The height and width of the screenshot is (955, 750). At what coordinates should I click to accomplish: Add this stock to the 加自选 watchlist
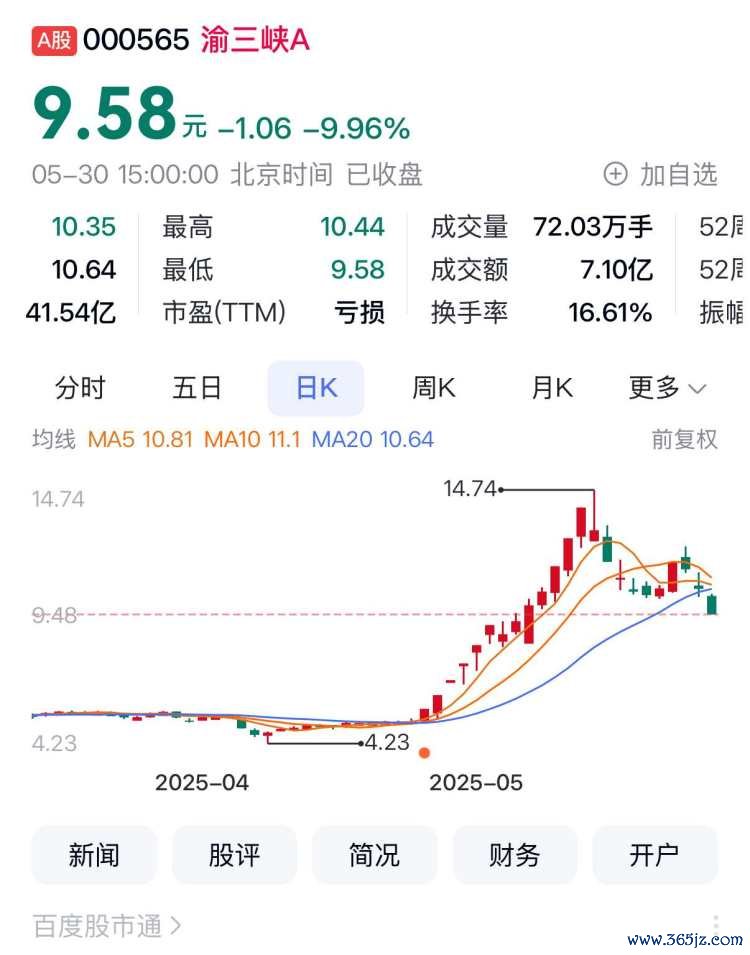[661, 175]
